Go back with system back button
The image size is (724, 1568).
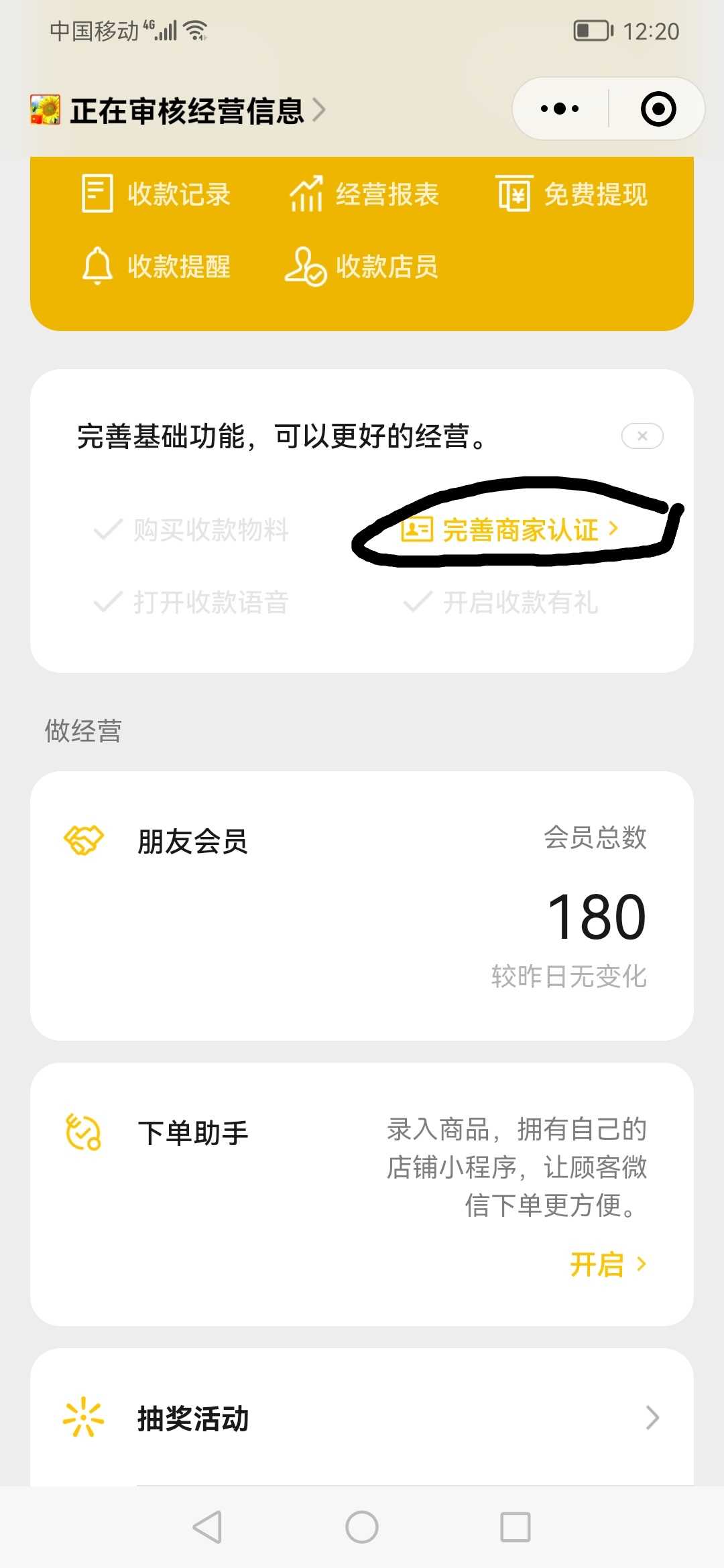(207, 1527)
